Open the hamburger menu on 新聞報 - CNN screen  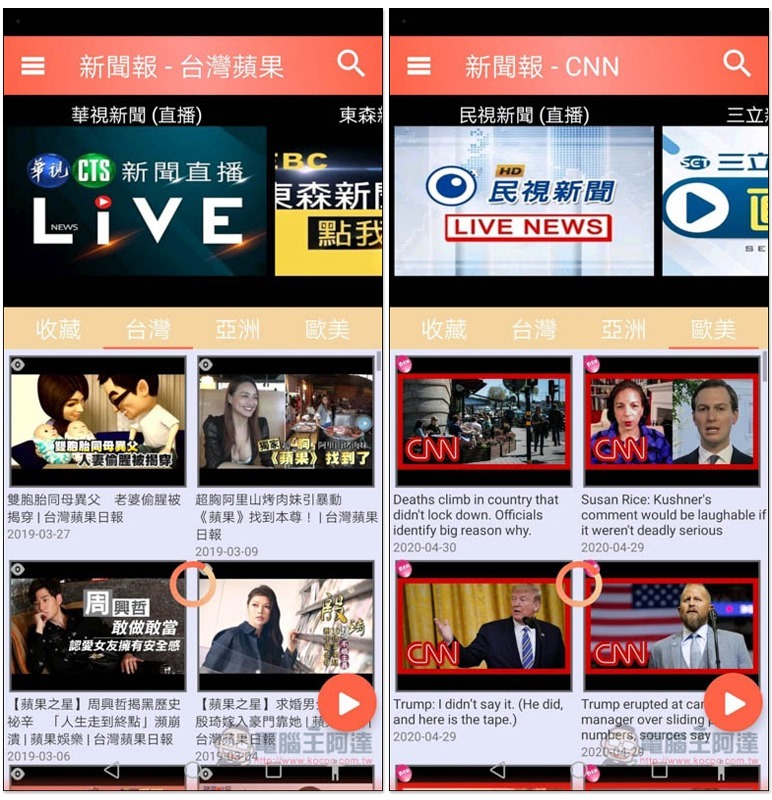(419, 66)
